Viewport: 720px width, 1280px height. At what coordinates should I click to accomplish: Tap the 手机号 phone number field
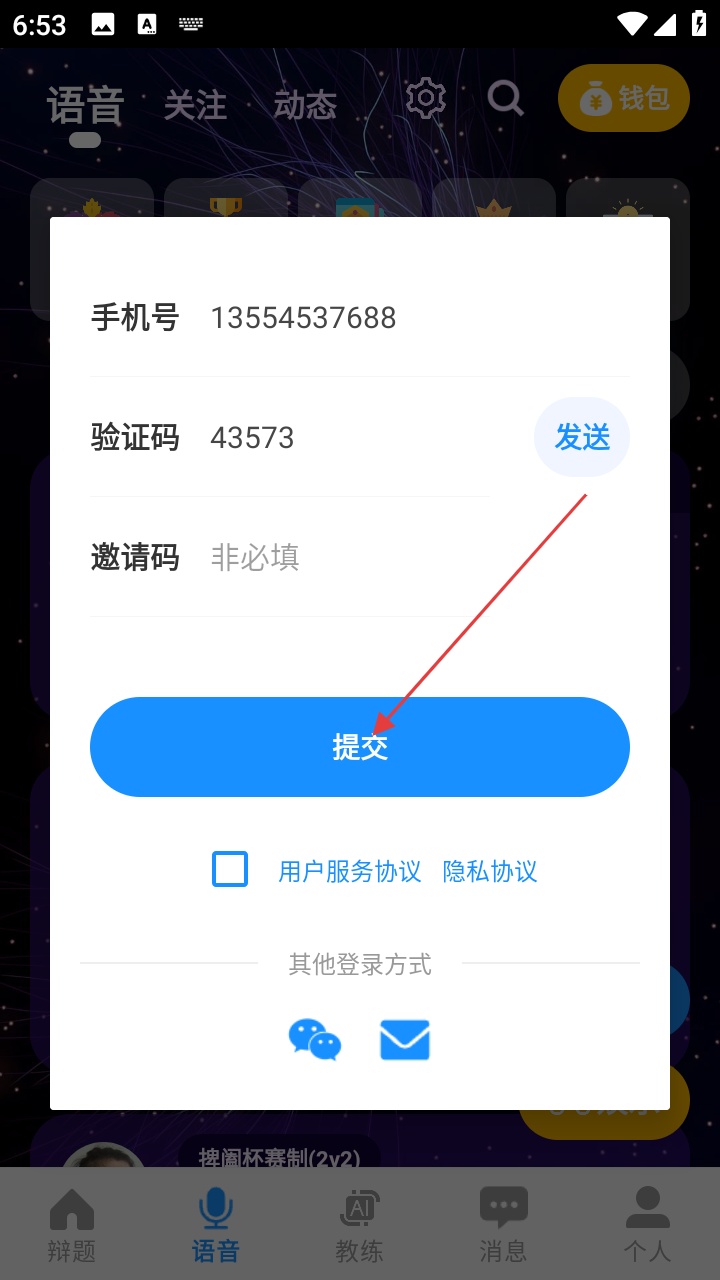[400, 318]
